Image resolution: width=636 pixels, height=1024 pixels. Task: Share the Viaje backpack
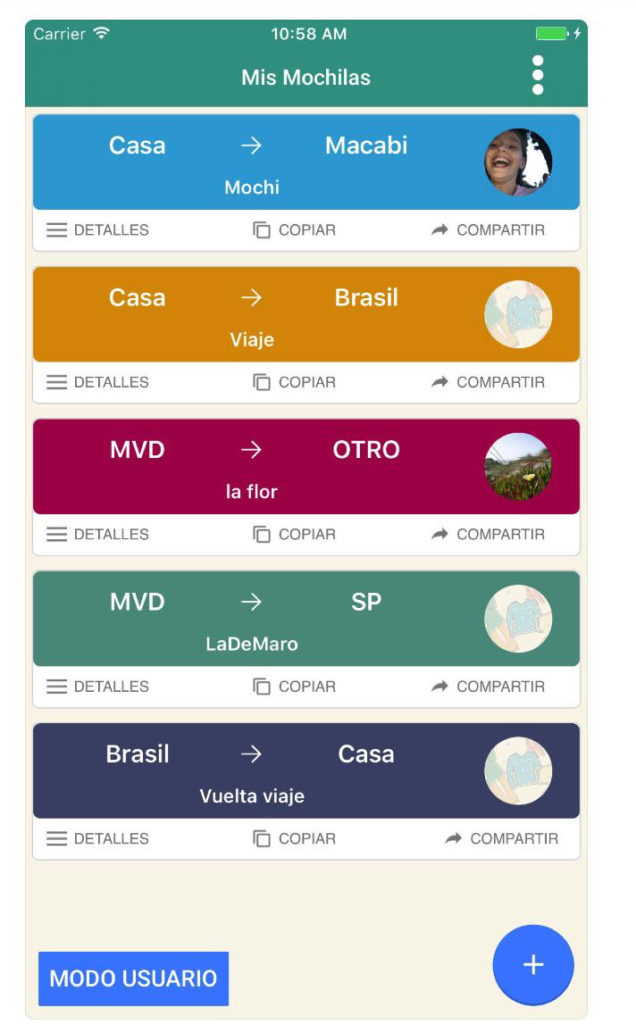(488, 382)
